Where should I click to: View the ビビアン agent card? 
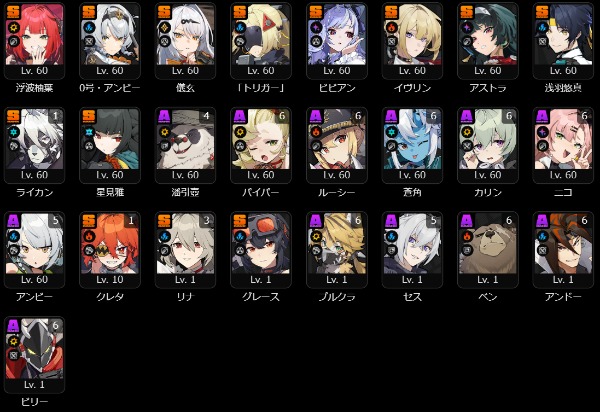tap(335, 40)
